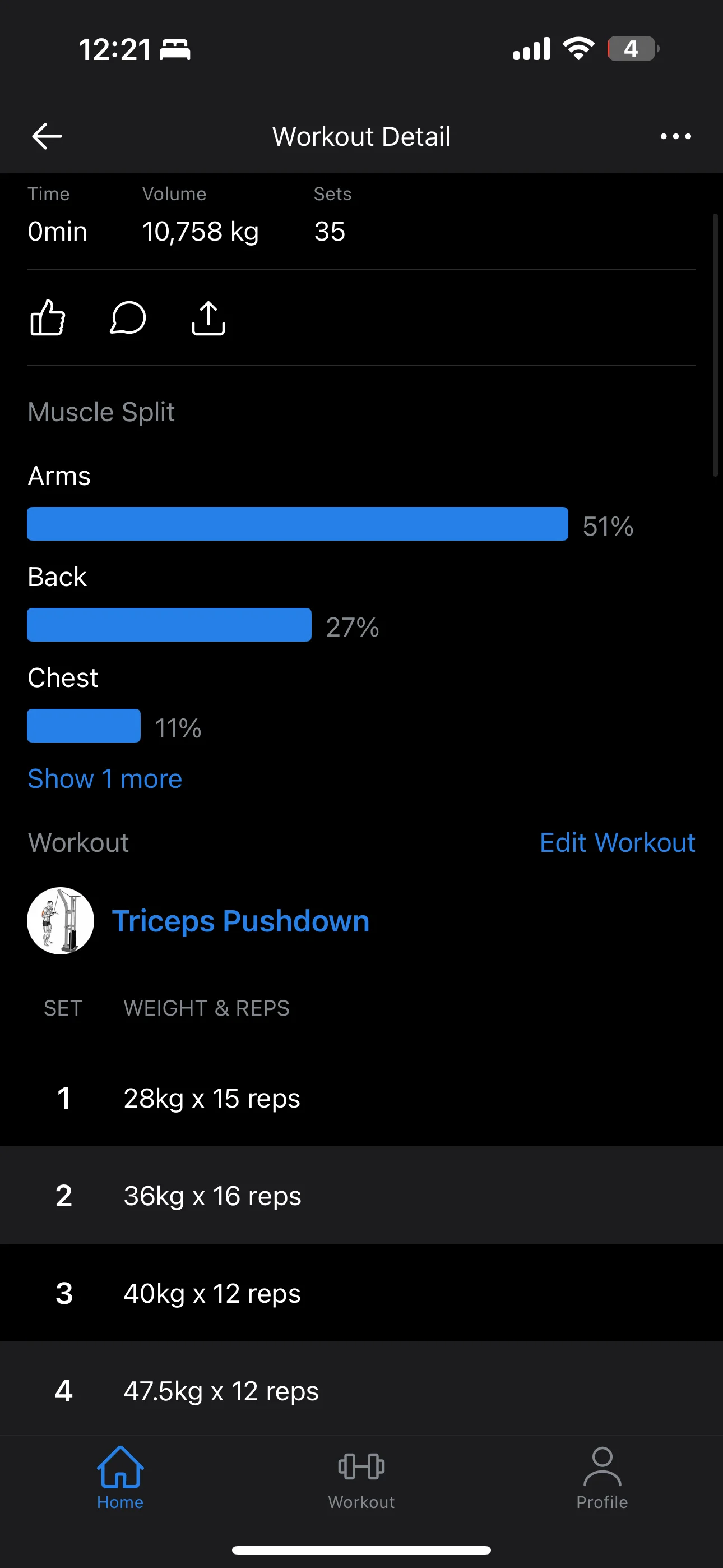Image resolution: width=723 pixels, height=1568 pixels.
Task: Open the comments bubble
Action: (128, 318)
